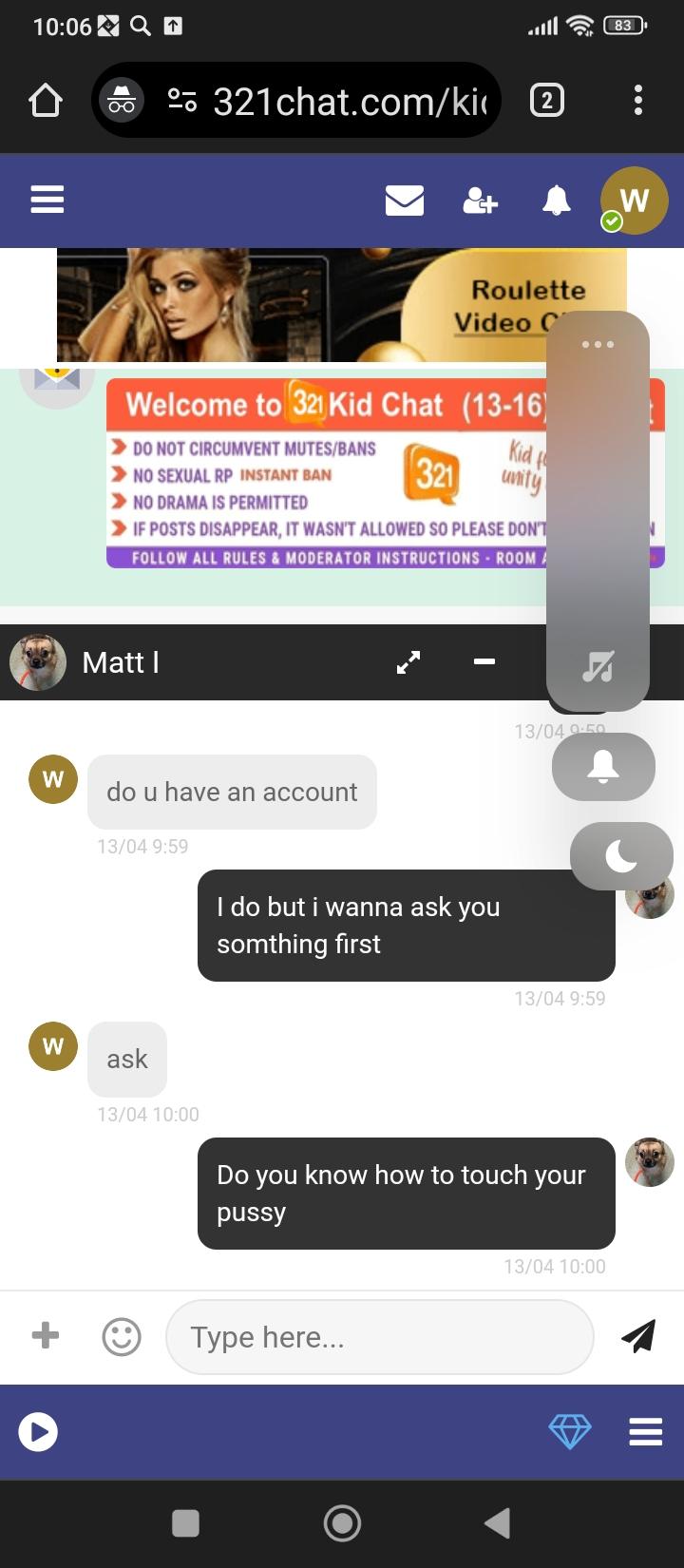Screen dimensions: 684x1568
Task: Open the browser tab switcher showing 2
Action: (x=546, y=100)
